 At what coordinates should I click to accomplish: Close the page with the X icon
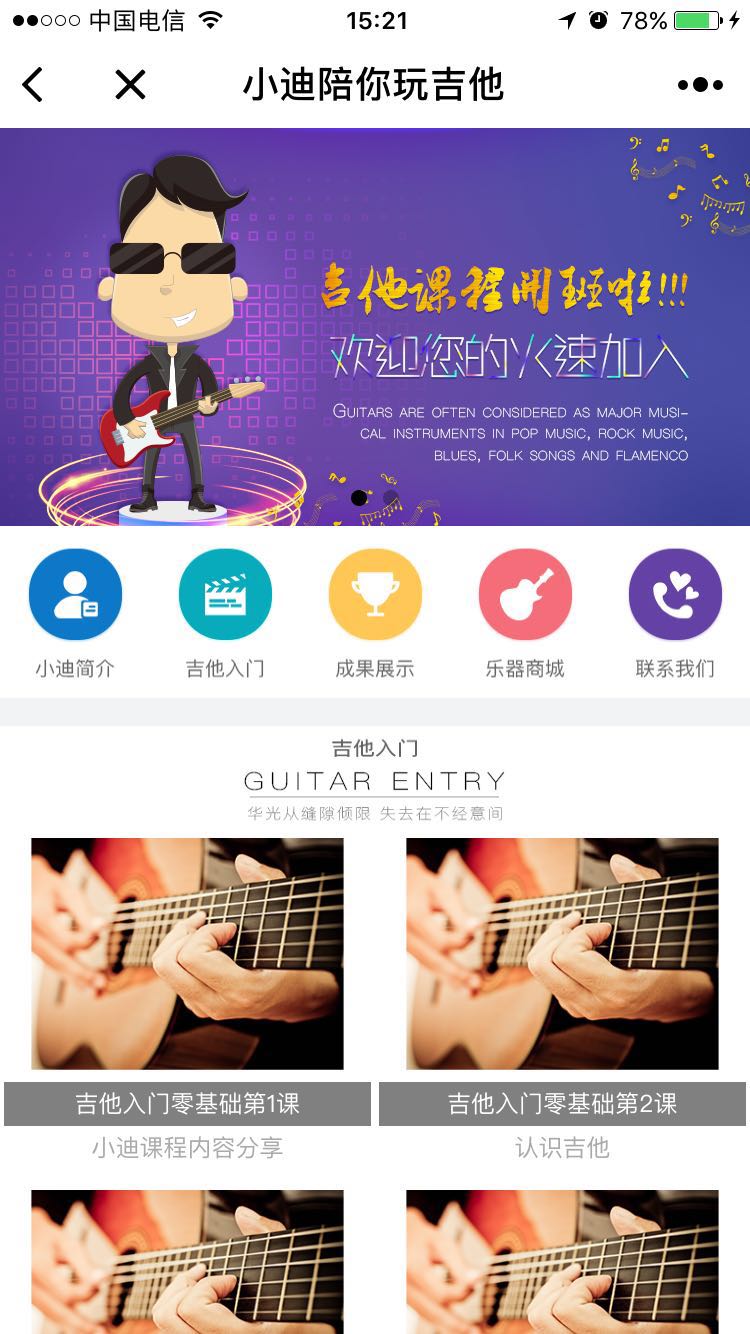130,85
